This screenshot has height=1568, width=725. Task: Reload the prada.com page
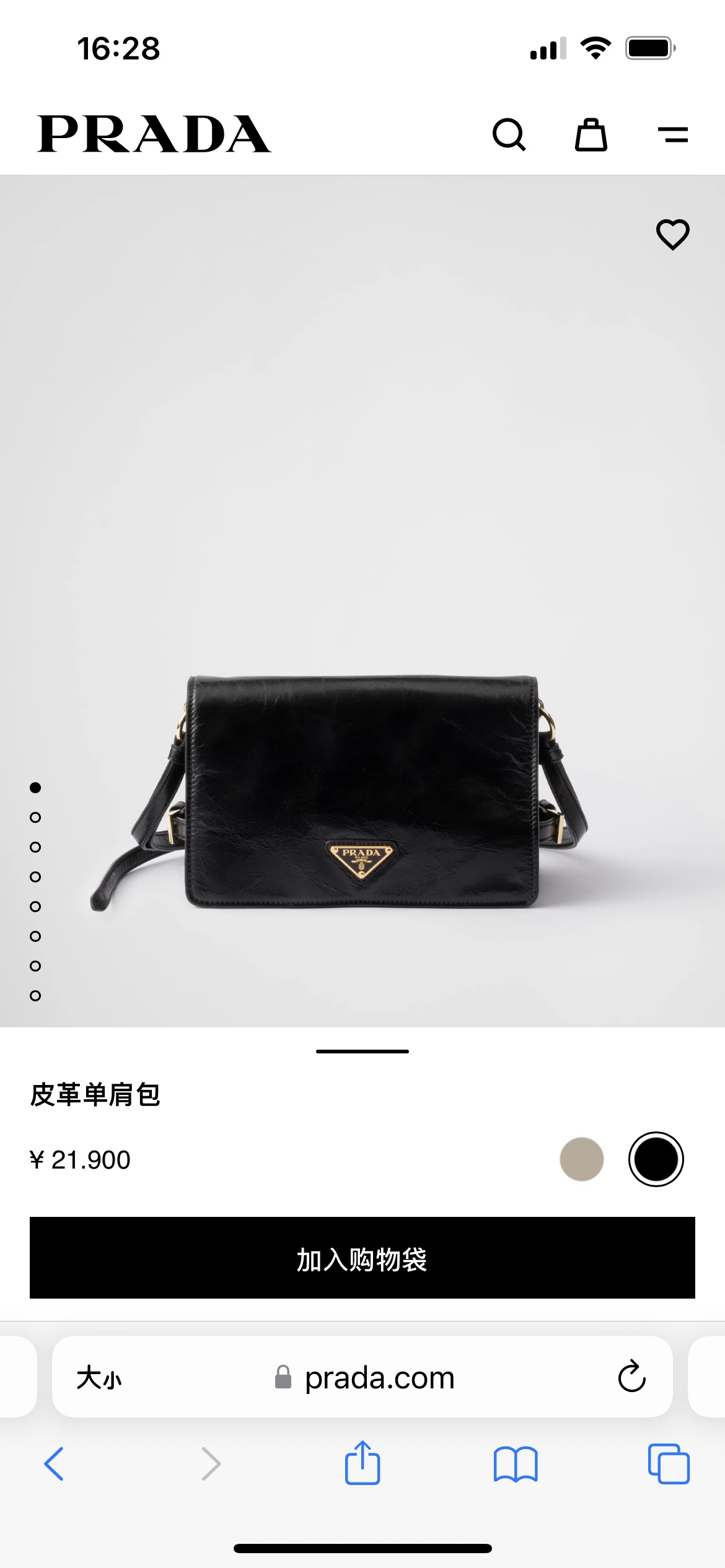631,1377
